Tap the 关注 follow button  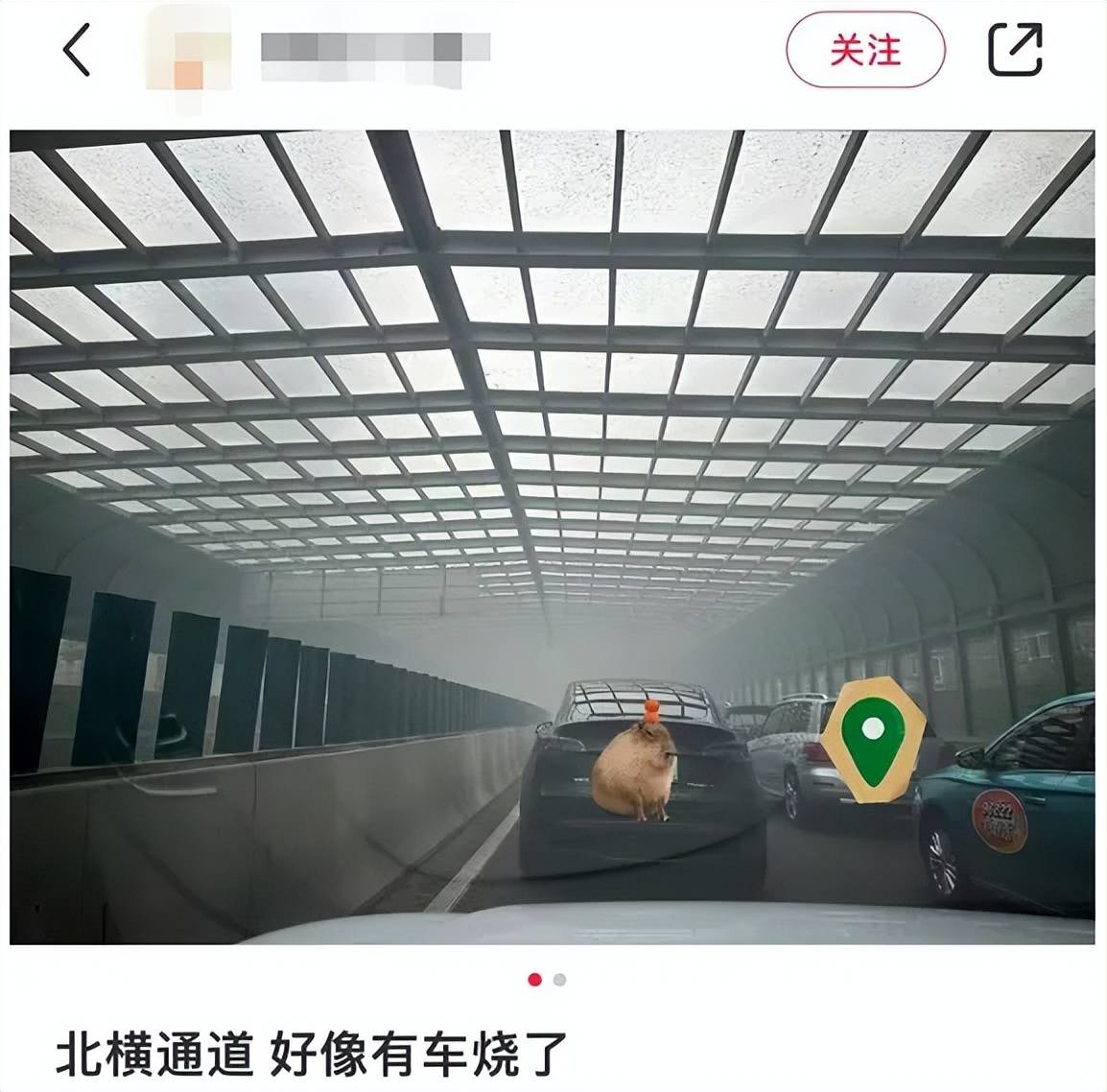(x=865, y=51)
